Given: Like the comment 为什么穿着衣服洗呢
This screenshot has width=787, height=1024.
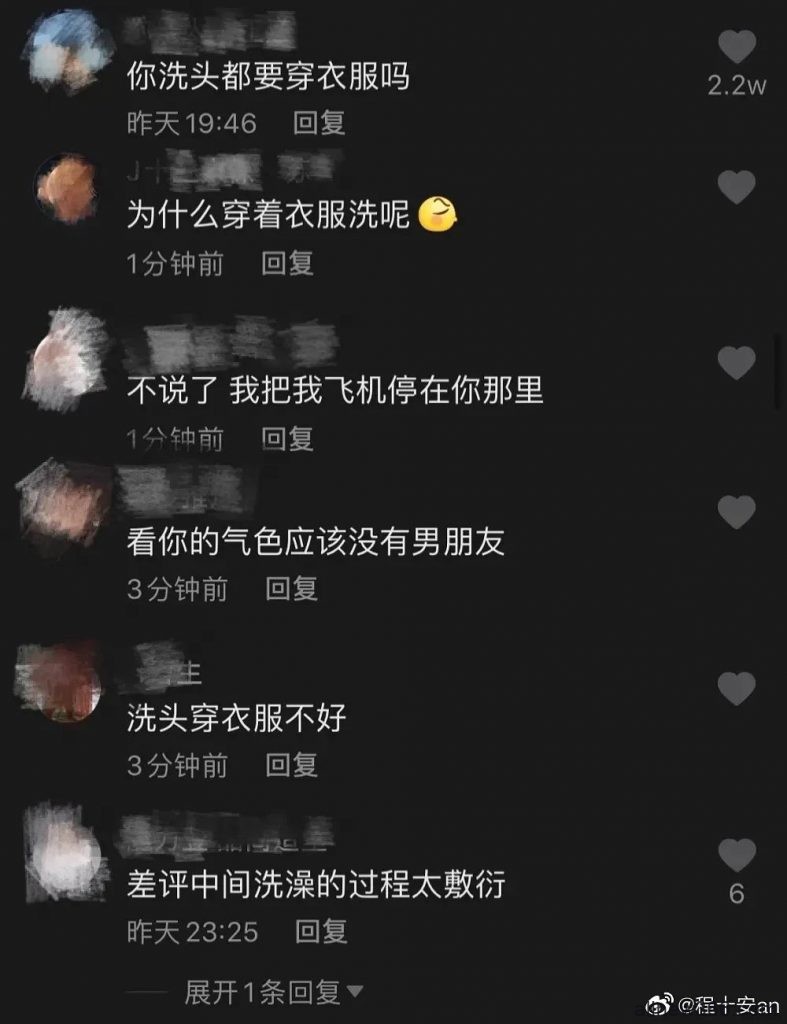Looking at the screenshot, I should [737, 187].
